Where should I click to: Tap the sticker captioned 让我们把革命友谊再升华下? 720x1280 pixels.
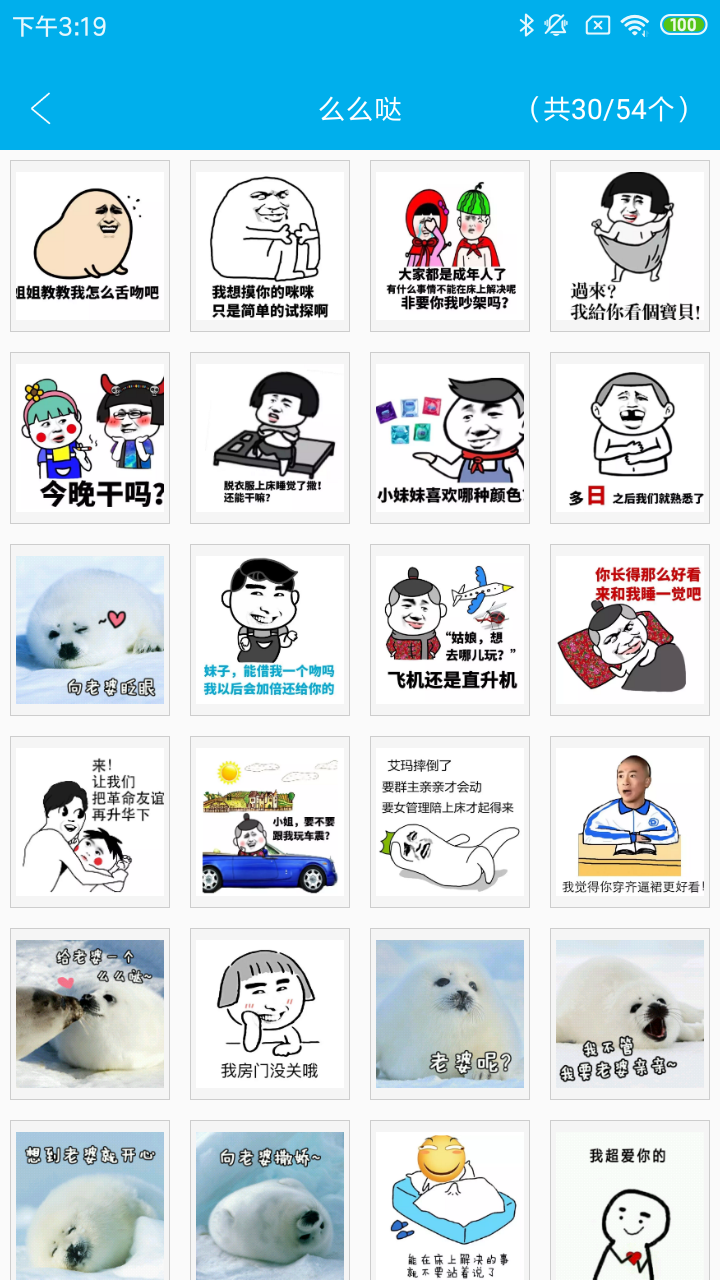pyautogui.click(x=90, y=822)
